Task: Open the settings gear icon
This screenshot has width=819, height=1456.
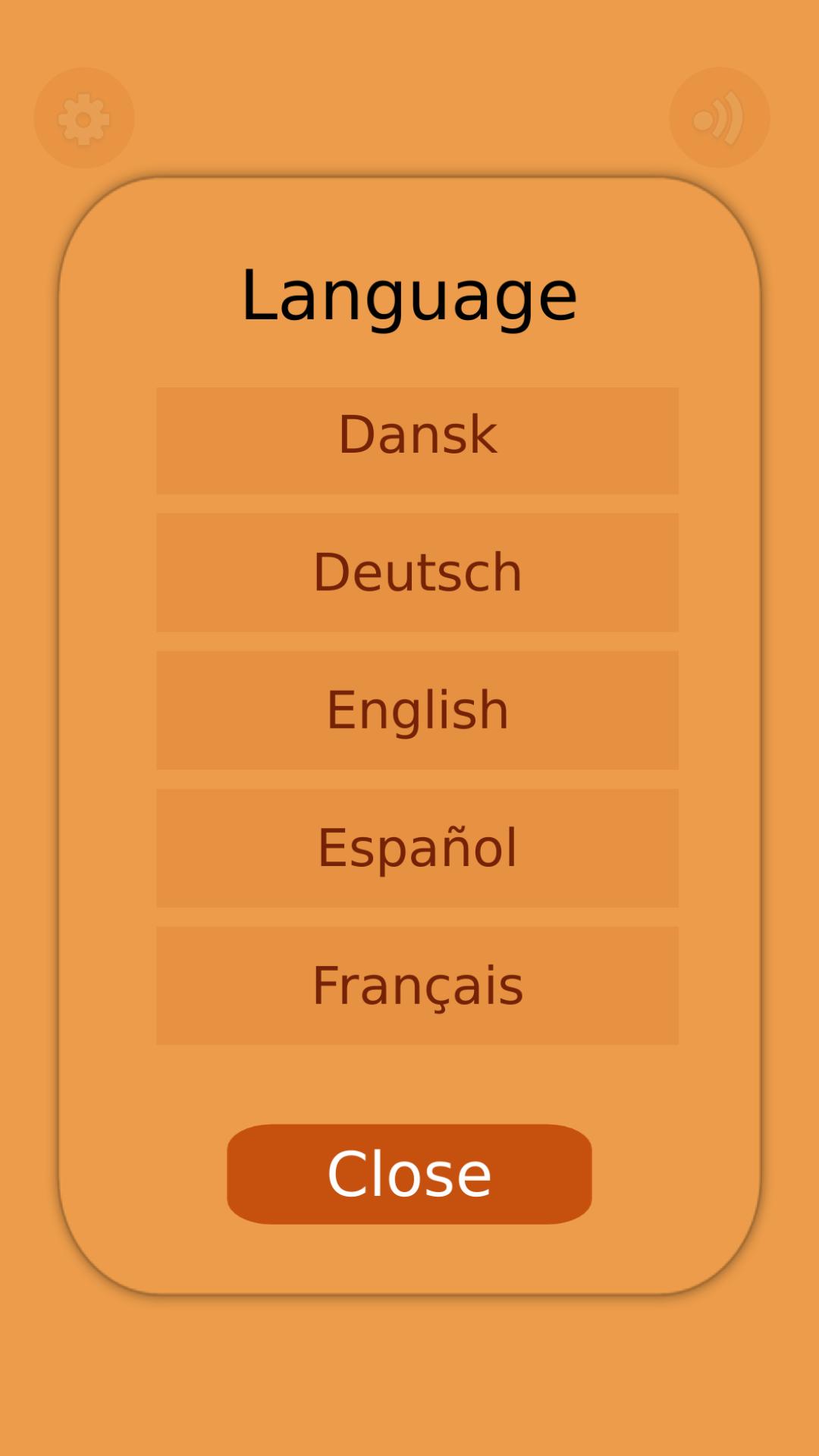Action: 84,118
